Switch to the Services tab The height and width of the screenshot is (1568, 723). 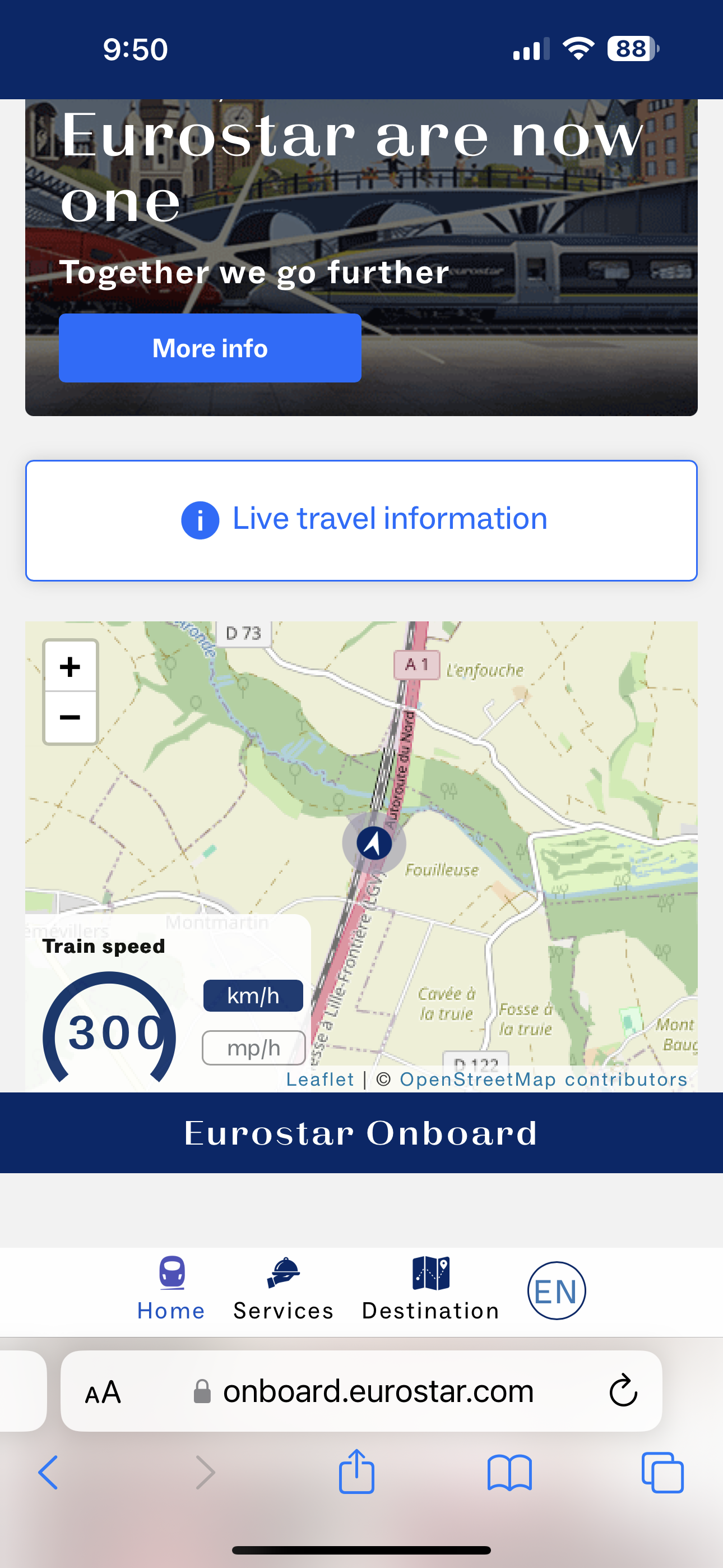click(284, 1288)
